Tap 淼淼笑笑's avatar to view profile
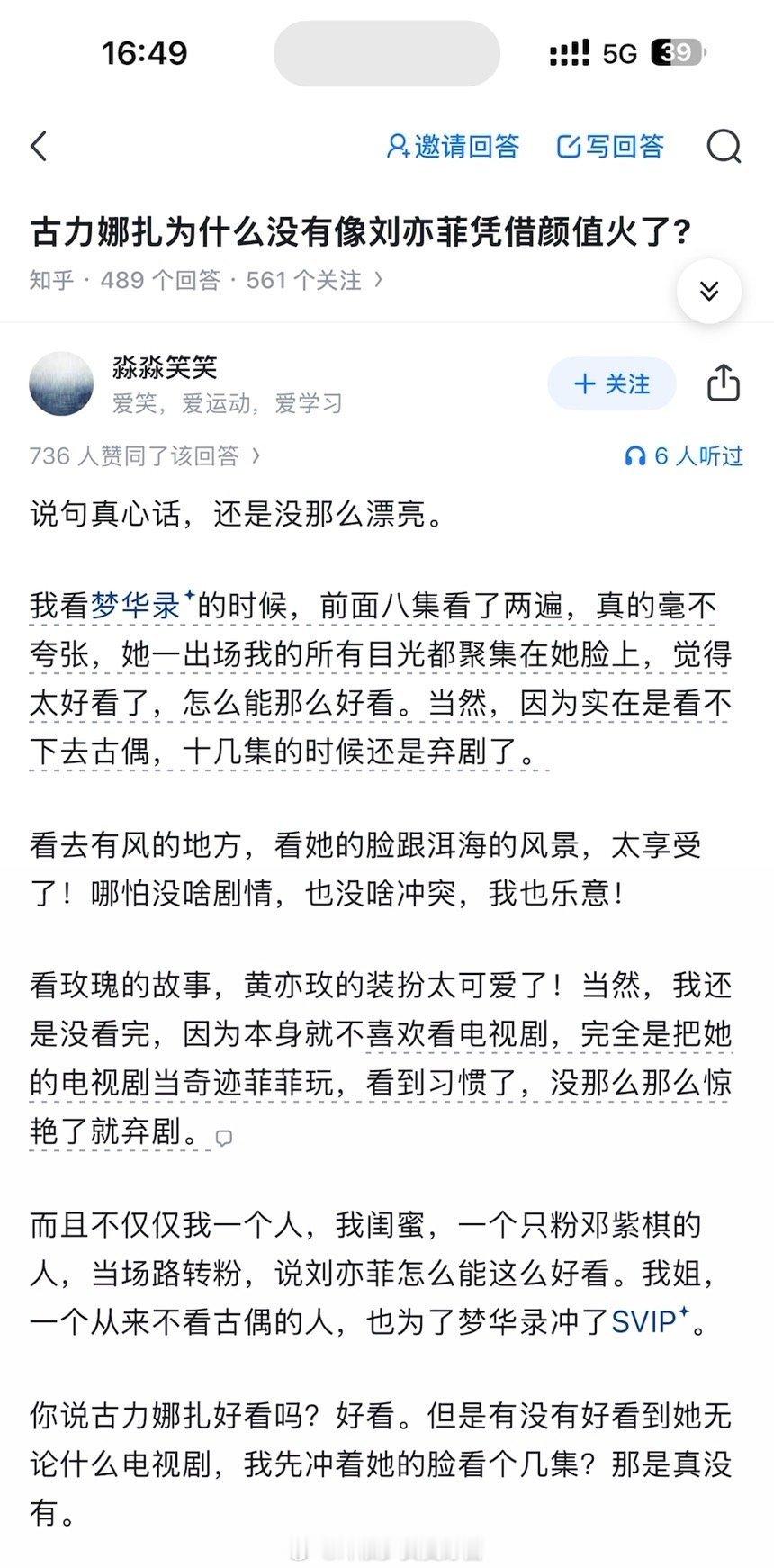This screenshot has width=774, height=1568. pos(61,383)
